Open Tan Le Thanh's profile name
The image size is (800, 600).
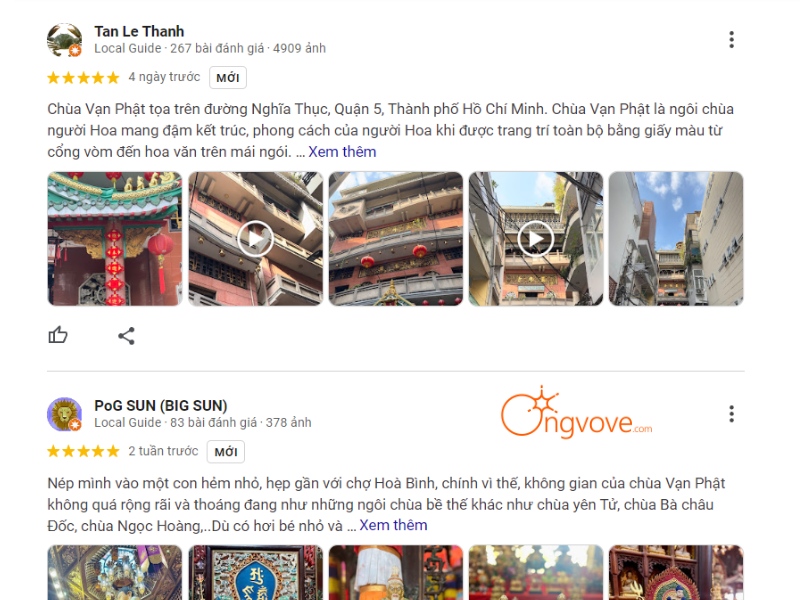(139, 31)
